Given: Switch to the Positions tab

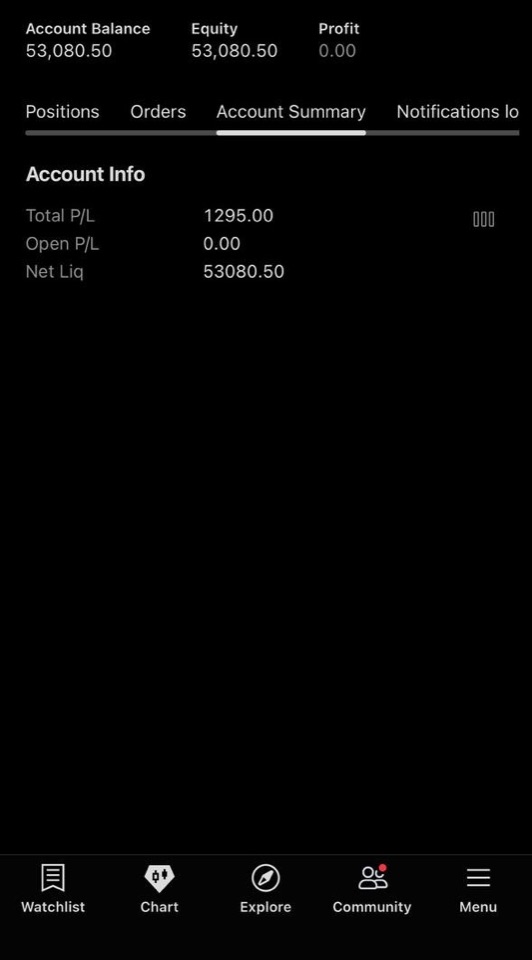Looking at the screenshot, I should coord(62,112).
